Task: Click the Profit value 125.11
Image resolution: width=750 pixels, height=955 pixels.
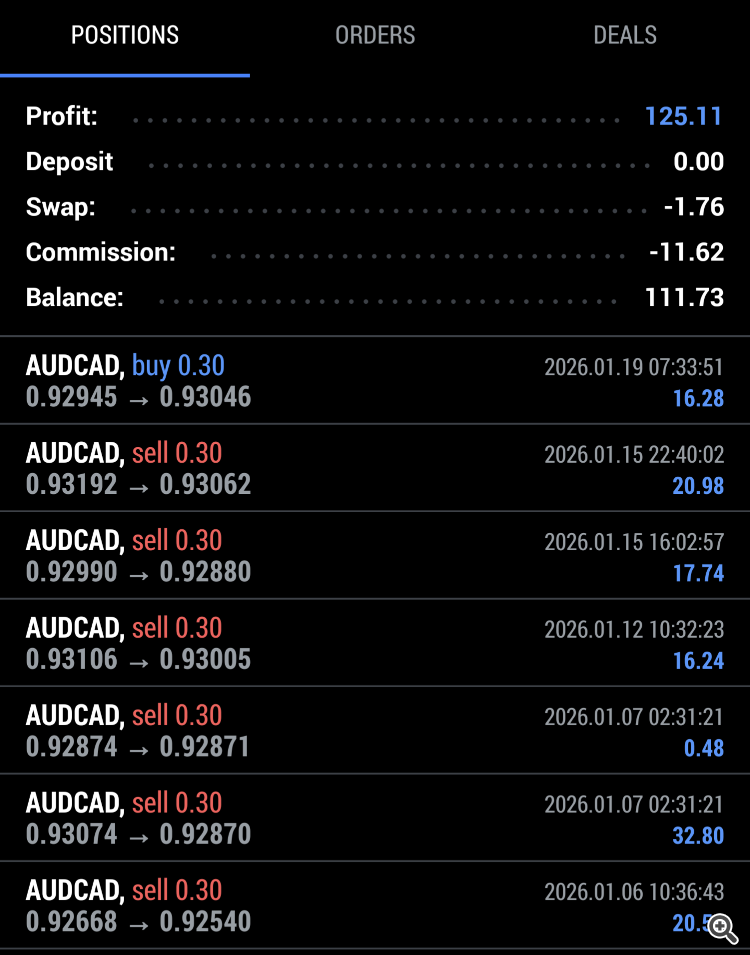Action: click(685, 117)
